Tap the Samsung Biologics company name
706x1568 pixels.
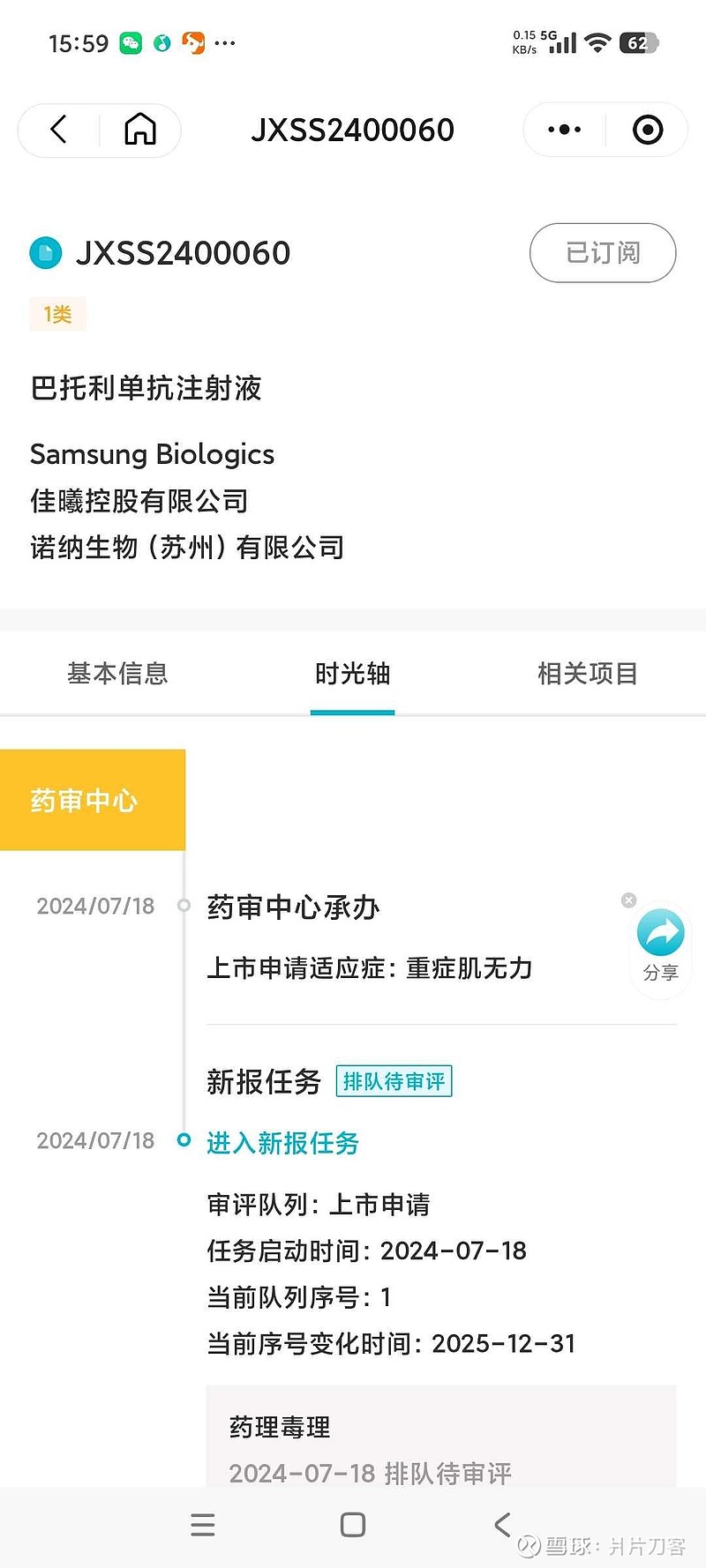[x=152, y=454]
